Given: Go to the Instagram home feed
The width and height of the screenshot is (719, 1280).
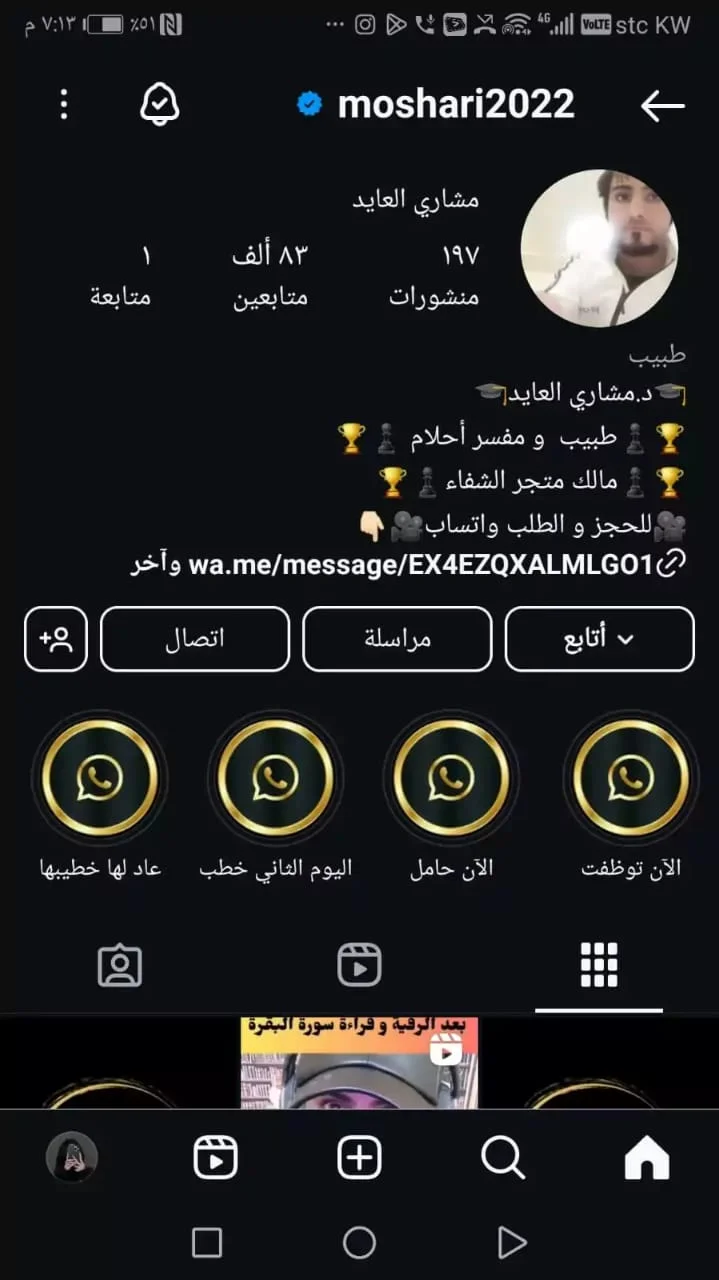Looking at the screenshot, I should click(x=646, y=1159).
